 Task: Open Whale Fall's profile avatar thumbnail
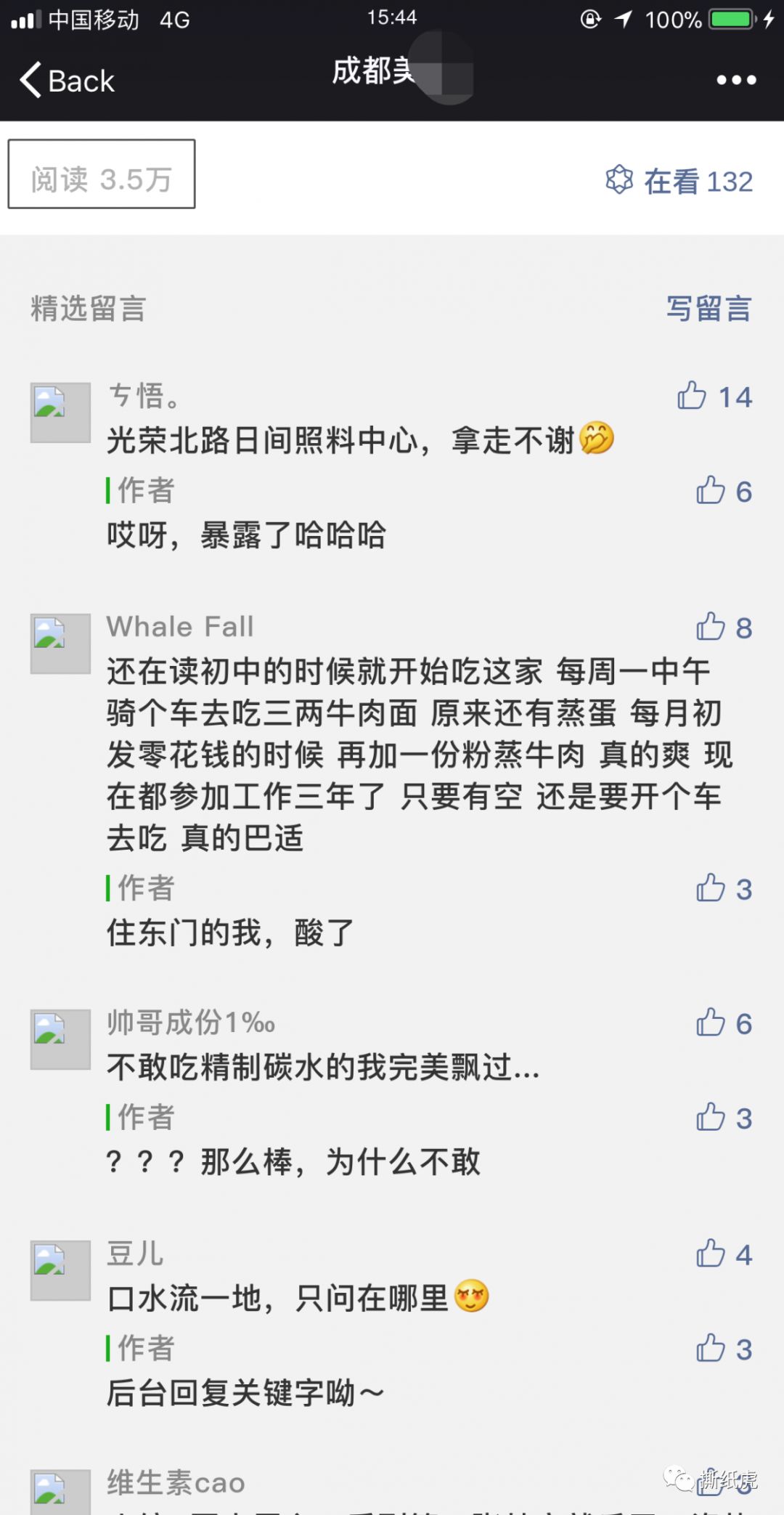click(x=60, y=643)
